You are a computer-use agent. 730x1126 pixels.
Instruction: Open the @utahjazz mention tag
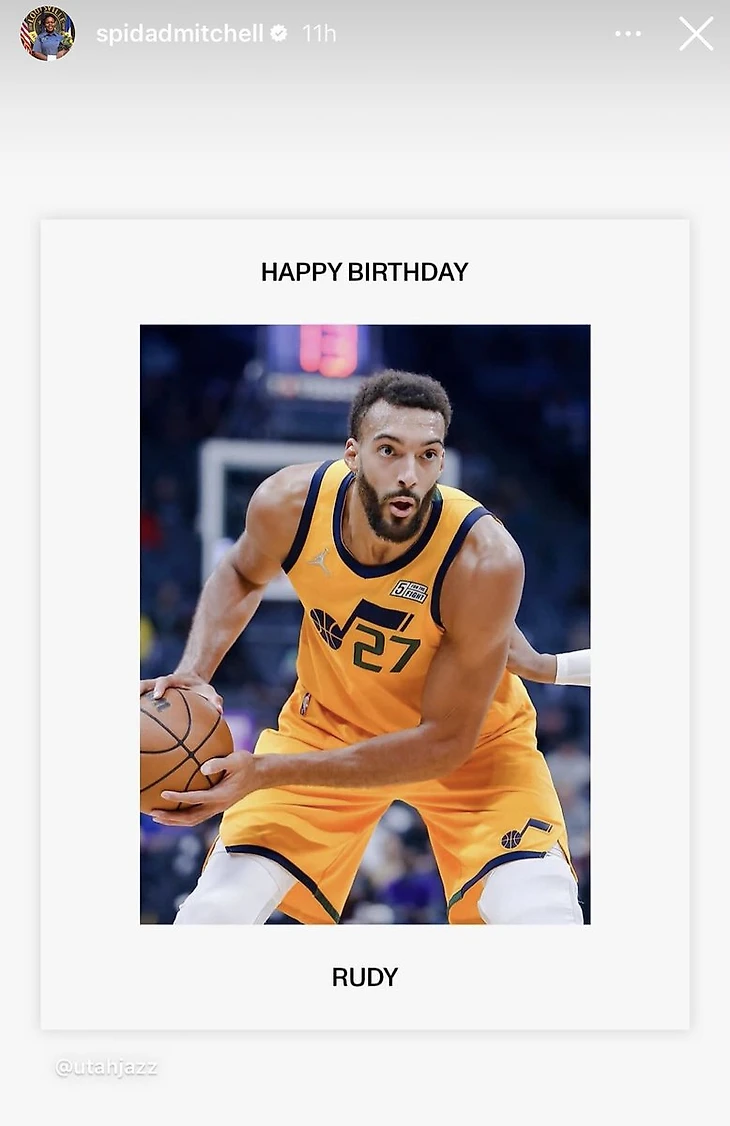point(106,1067)
